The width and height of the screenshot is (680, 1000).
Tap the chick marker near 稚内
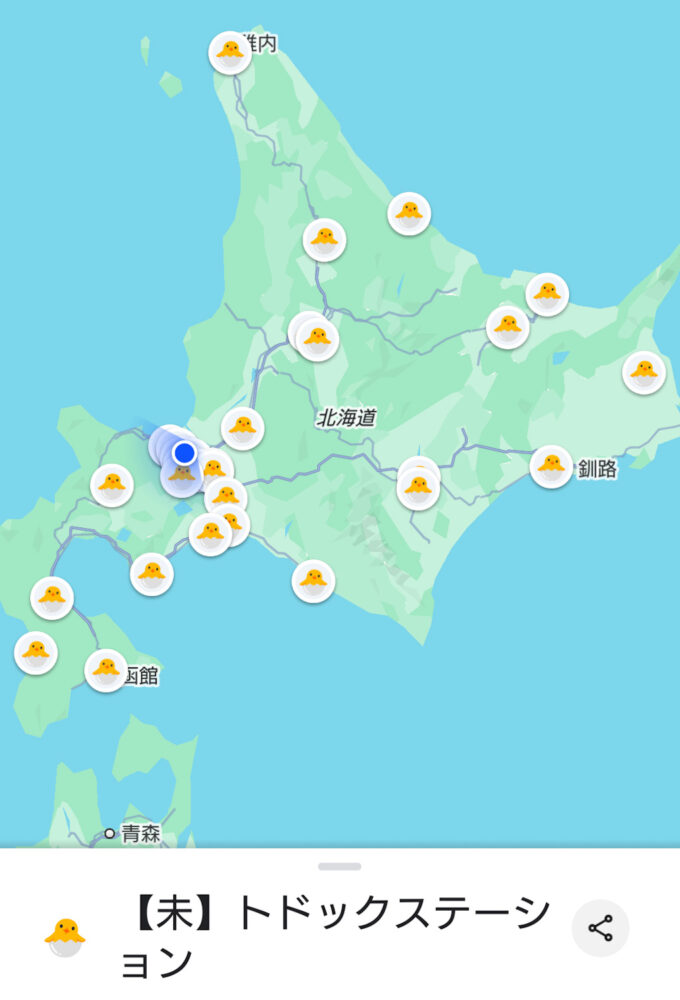(230, 52)
